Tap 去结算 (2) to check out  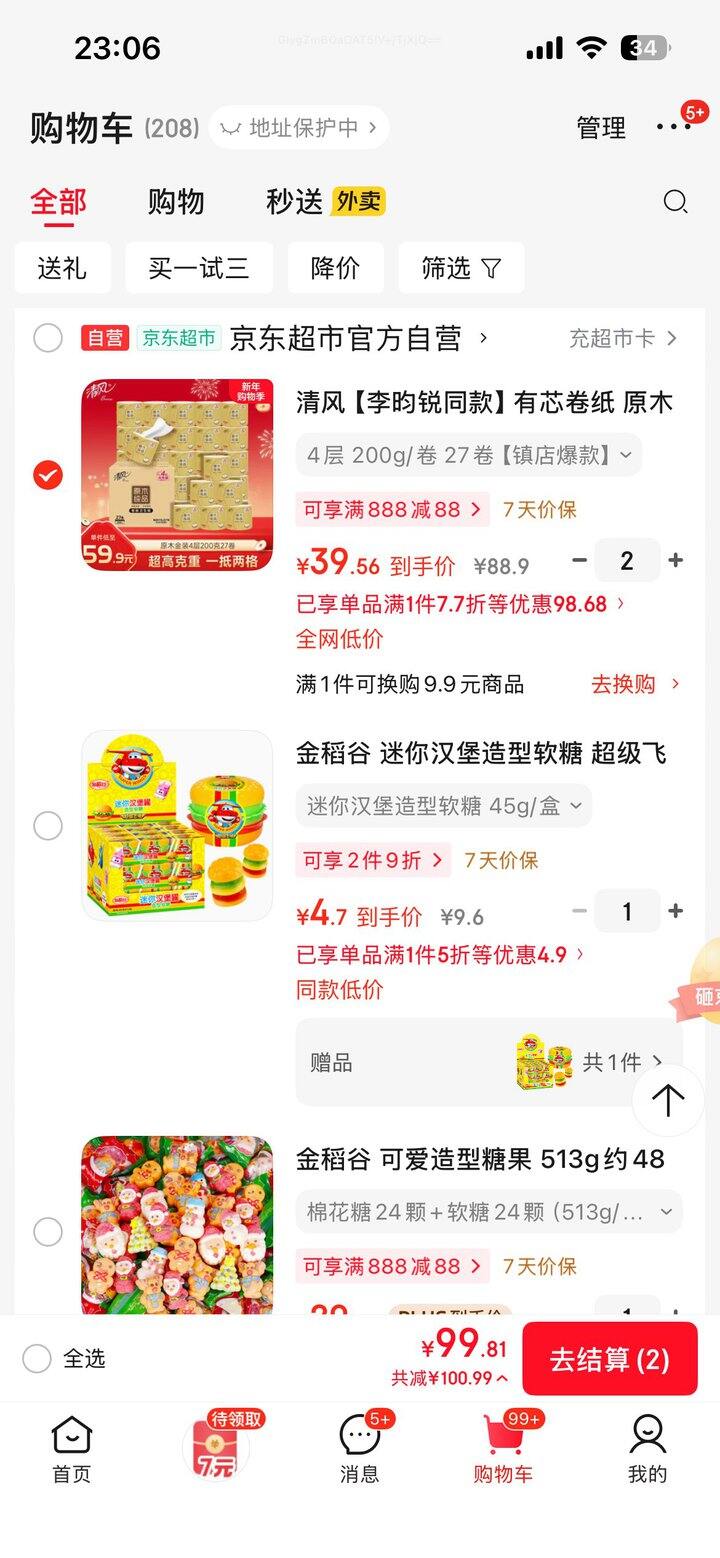610,1359
